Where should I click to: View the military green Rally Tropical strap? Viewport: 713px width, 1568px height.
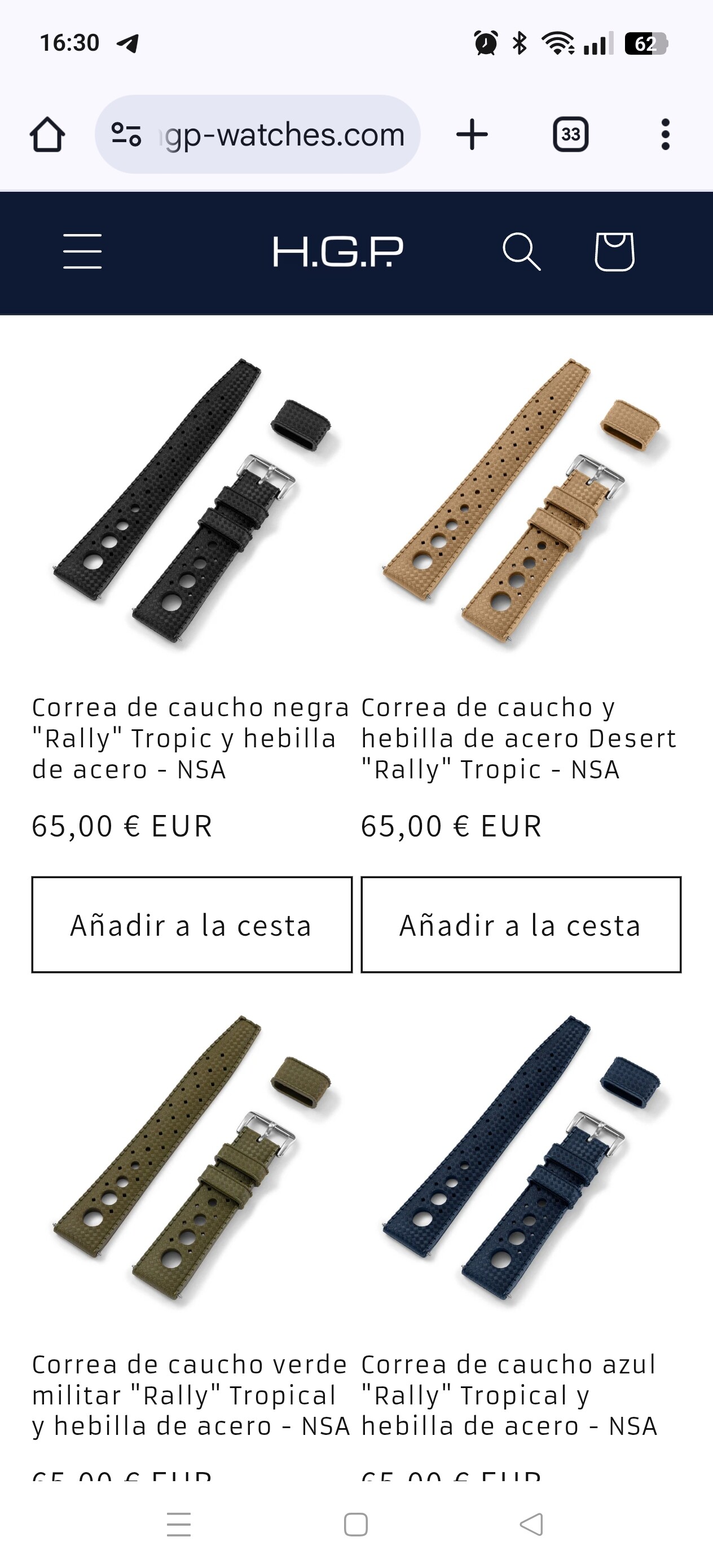tap(191, 1395)
